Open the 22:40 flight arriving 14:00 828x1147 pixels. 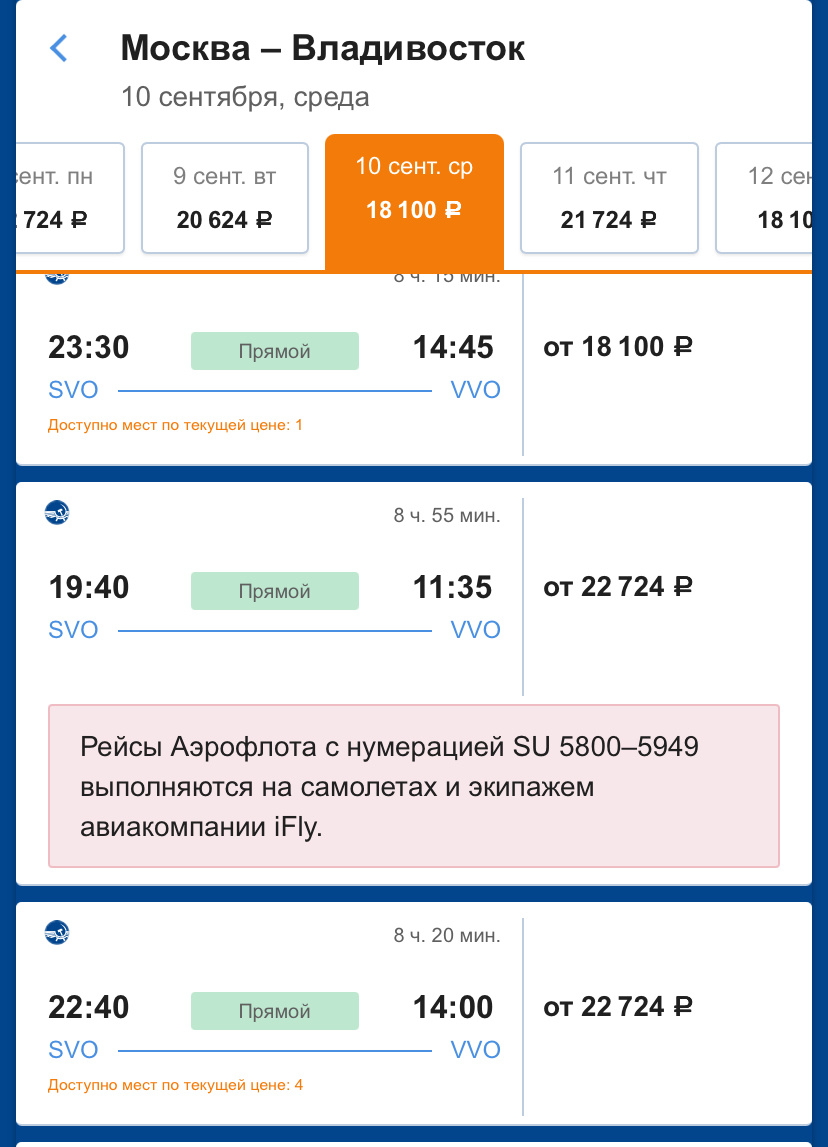pyautogui.click(x=414, y=1014)
